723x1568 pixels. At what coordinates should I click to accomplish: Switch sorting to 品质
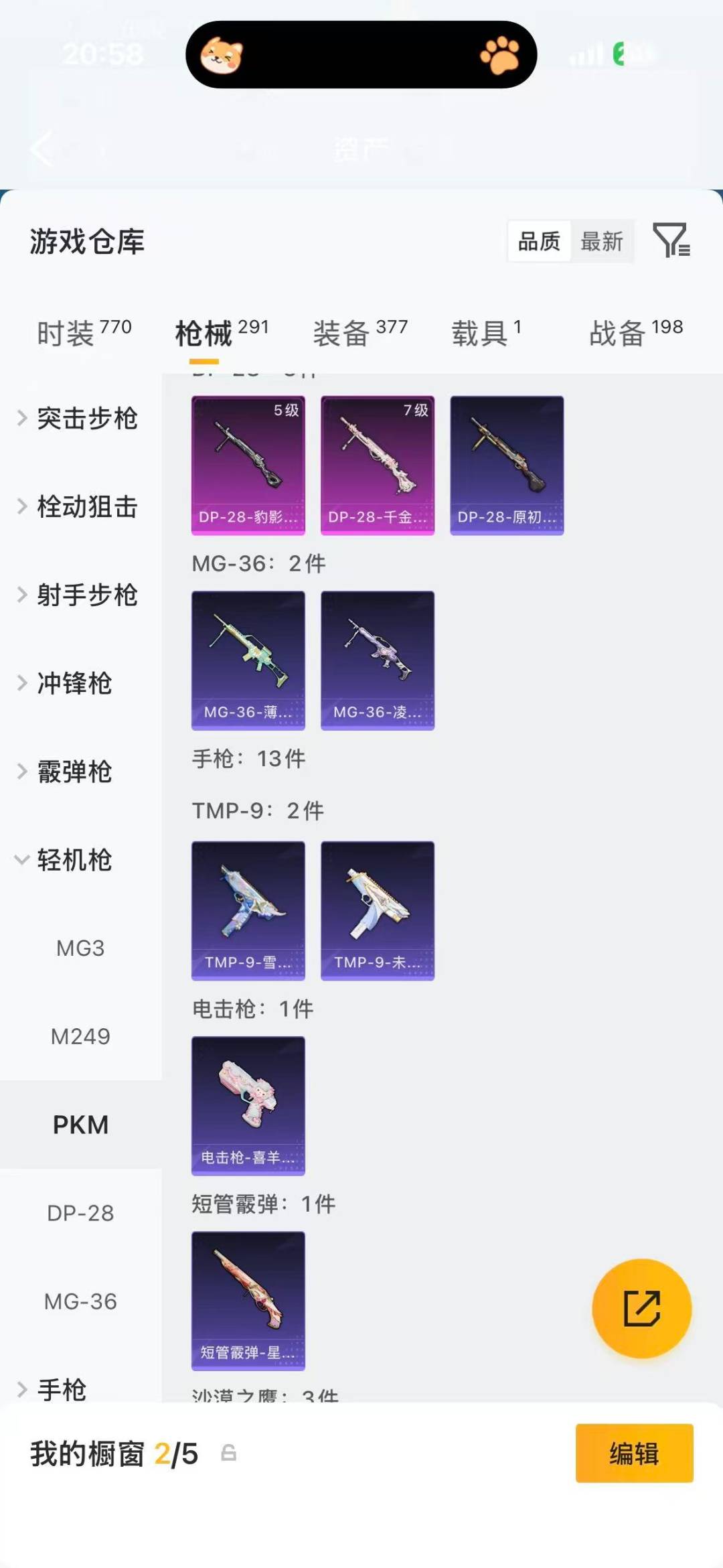[x=539, y=241]
